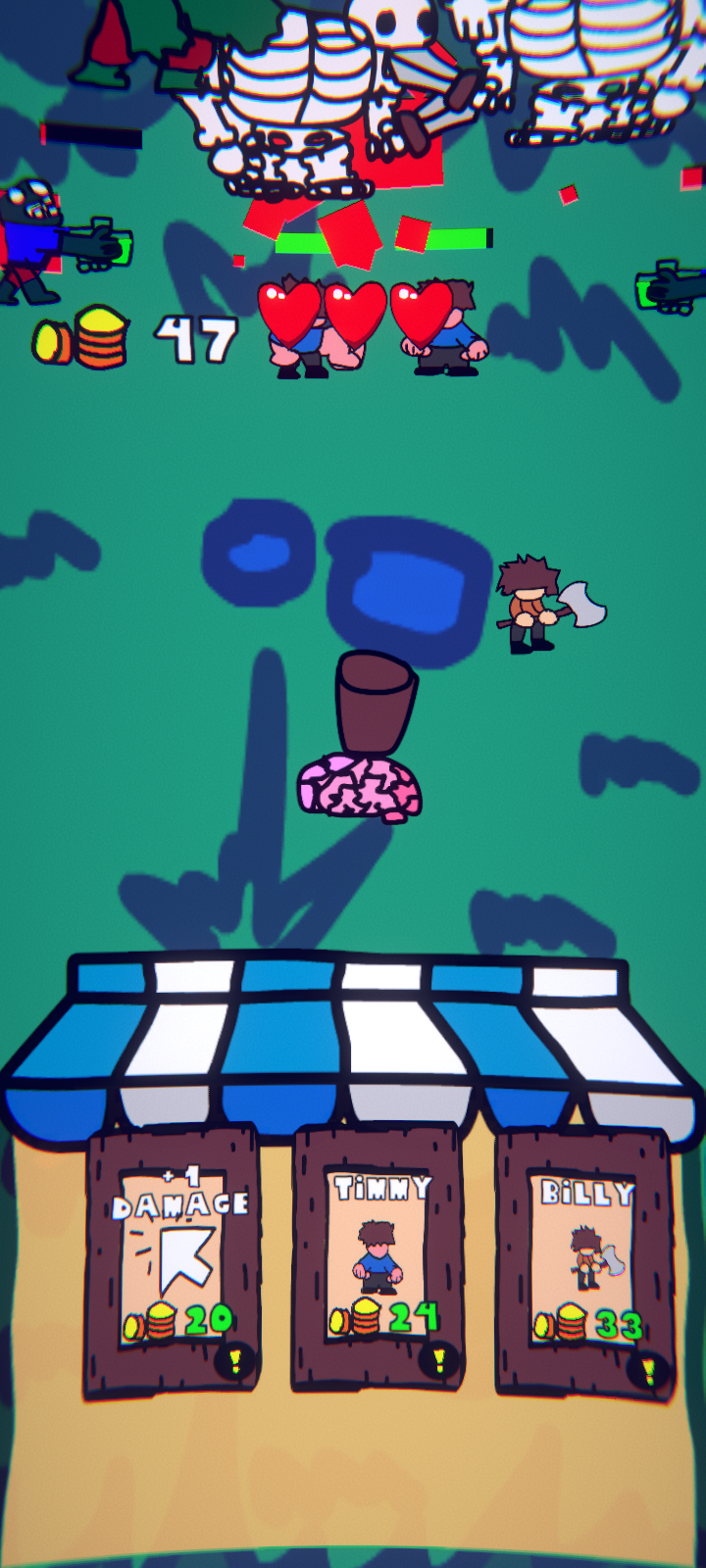
Task: Open info icon on the Billy card
Action: click(648, 1368)
